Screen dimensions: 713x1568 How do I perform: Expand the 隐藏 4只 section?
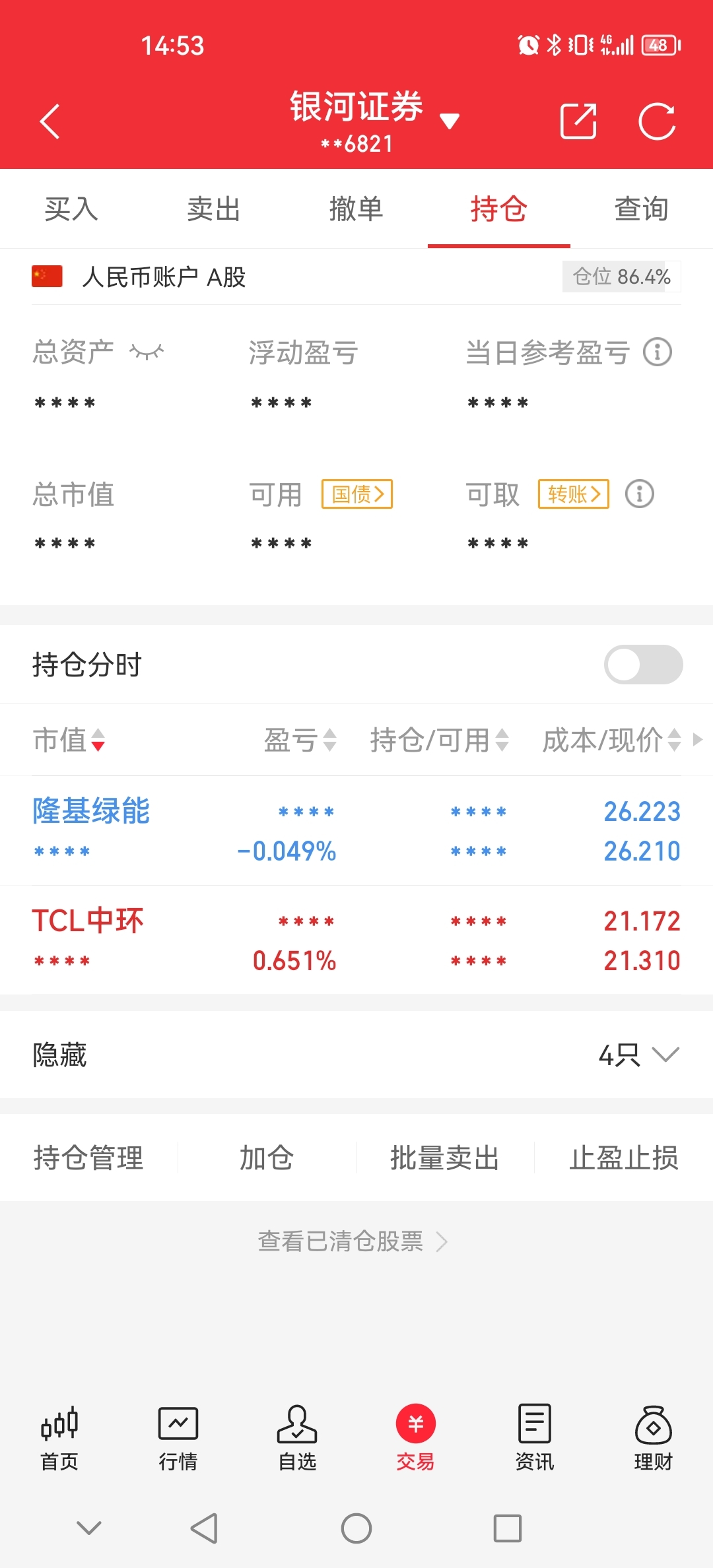[x=356, y=1055]
